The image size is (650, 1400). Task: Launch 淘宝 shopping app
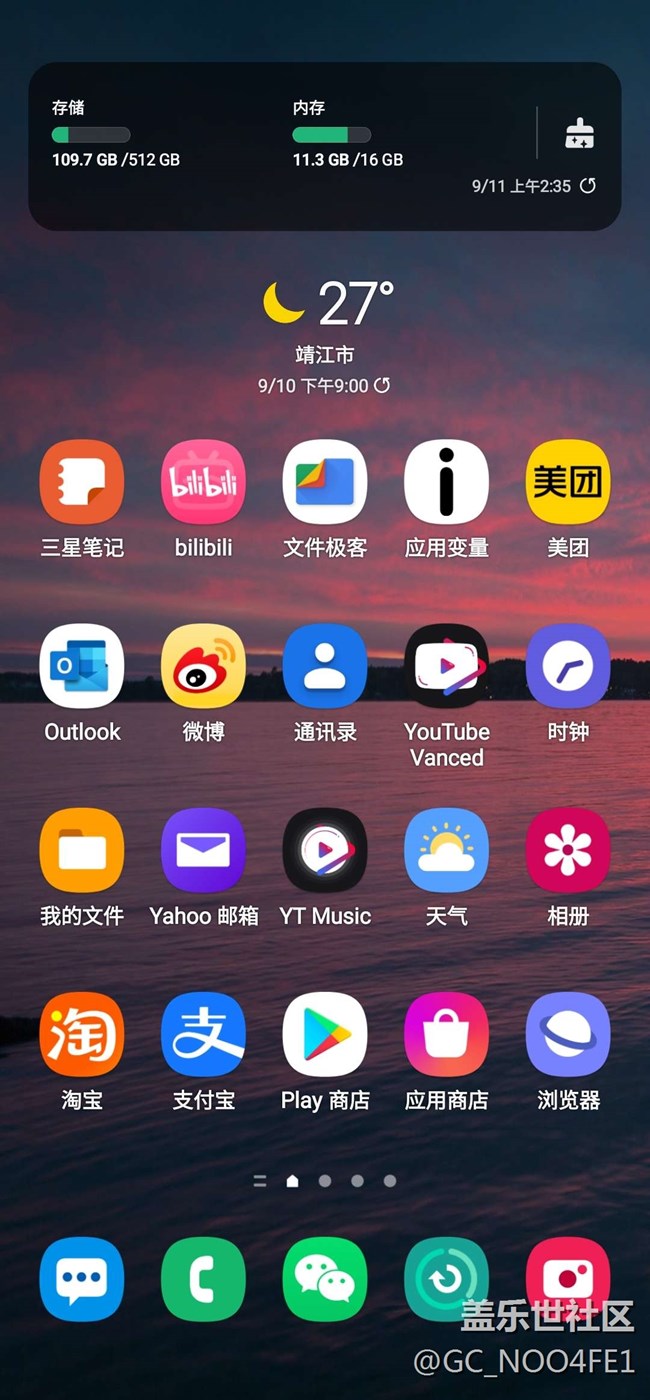tap(82, 1034)
